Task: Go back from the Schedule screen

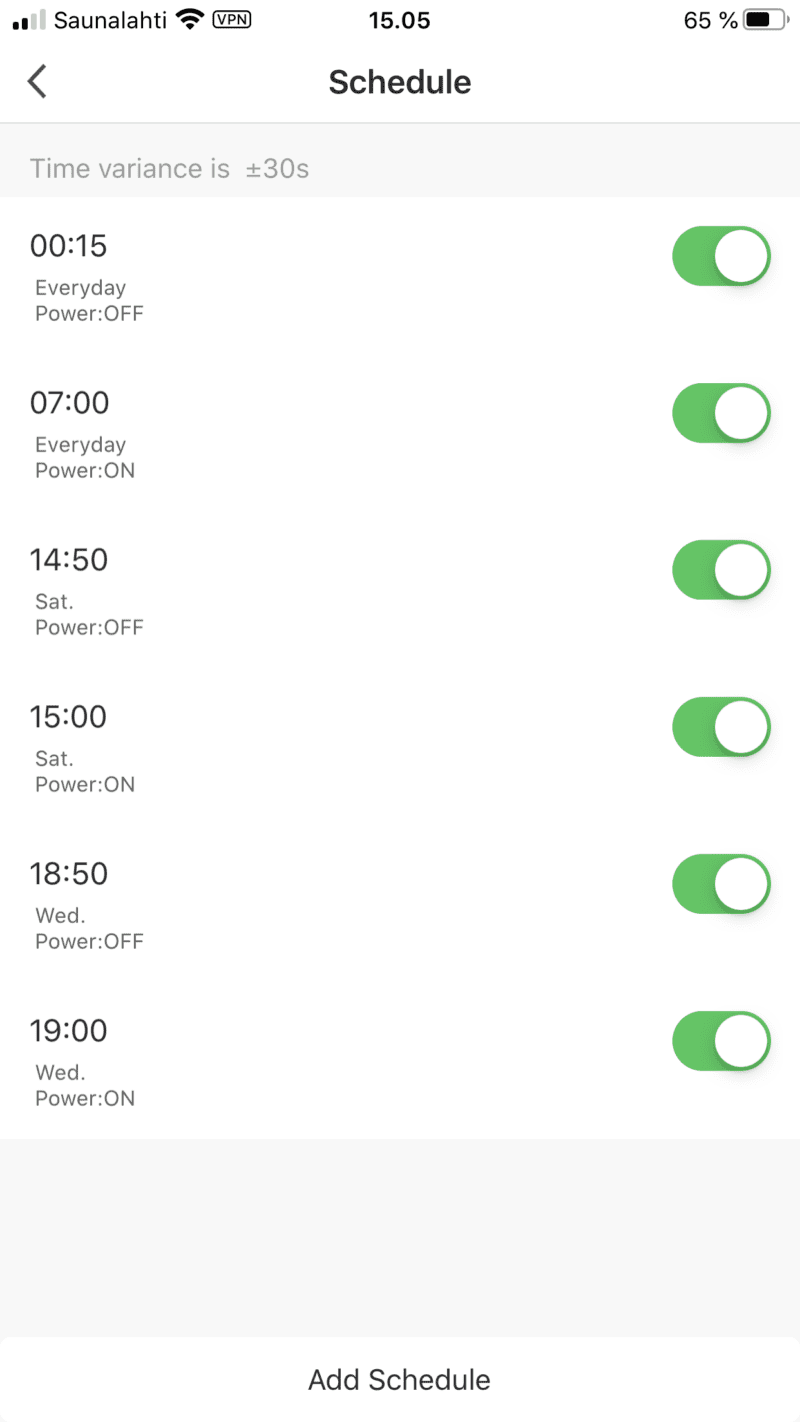Action: pyautogui.click(x=38, y=82)
